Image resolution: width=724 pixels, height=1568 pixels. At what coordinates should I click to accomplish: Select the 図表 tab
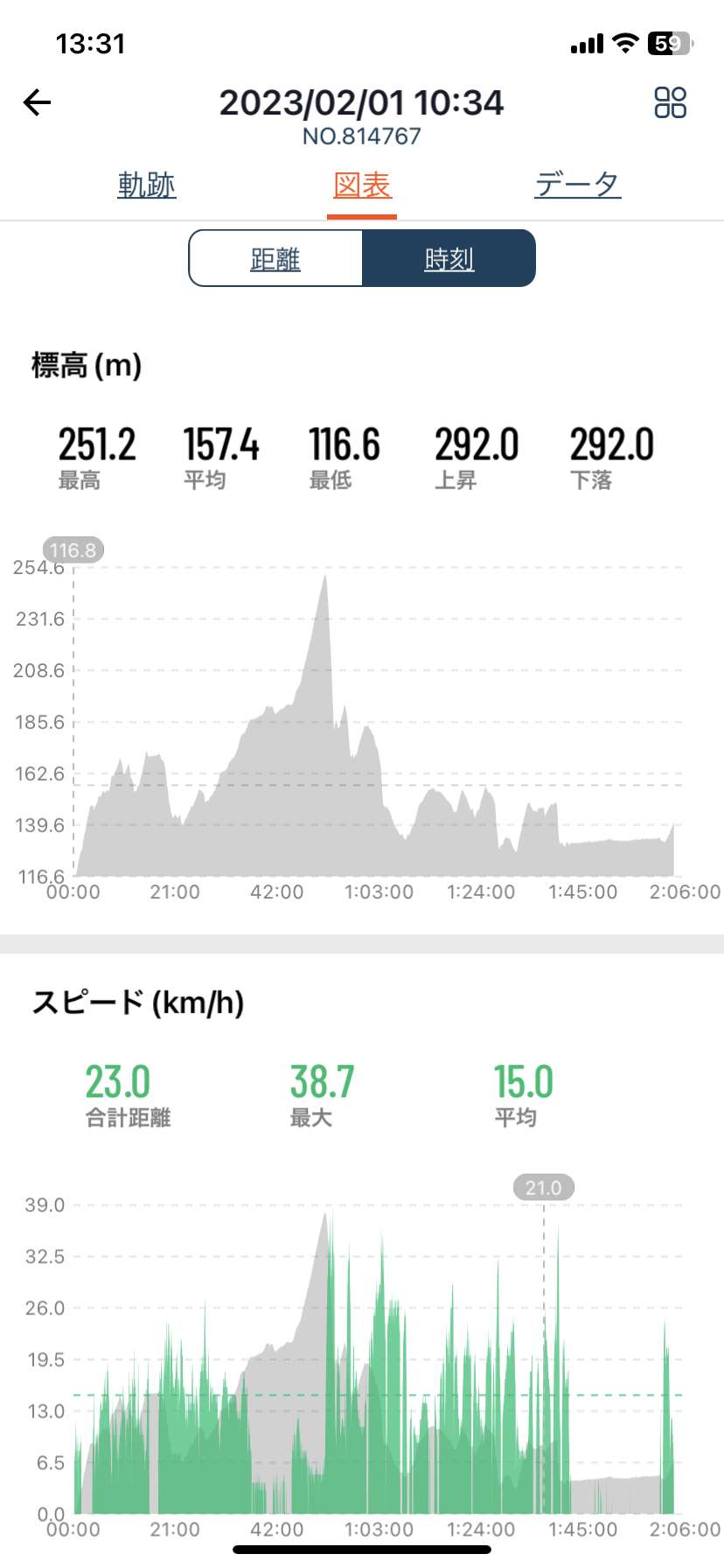click(362, 185)
